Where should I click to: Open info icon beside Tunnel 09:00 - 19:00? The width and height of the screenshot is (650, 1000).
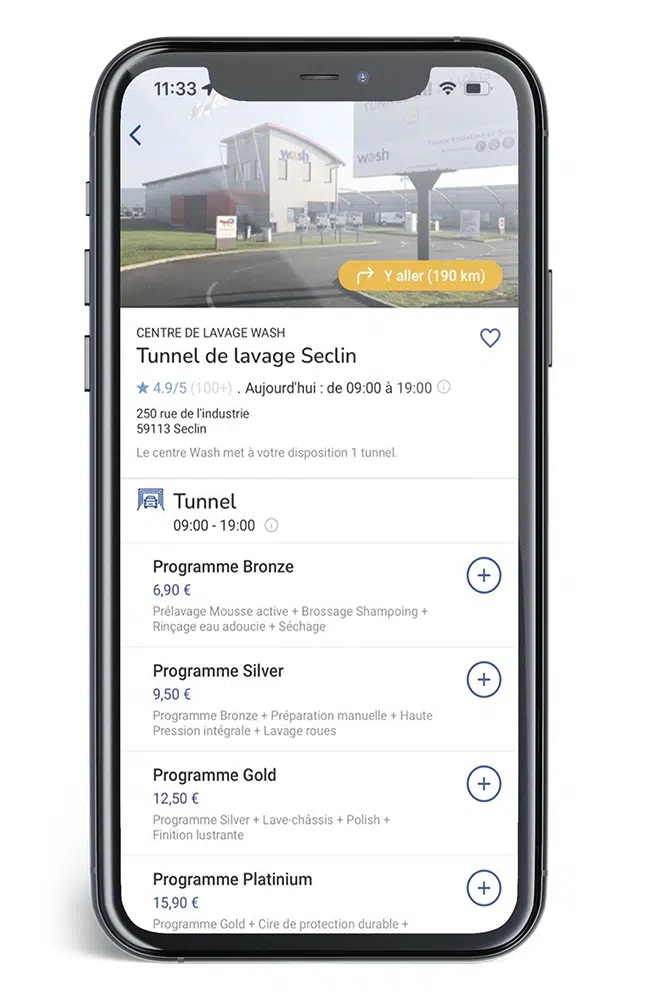click(x=272, y=525)
